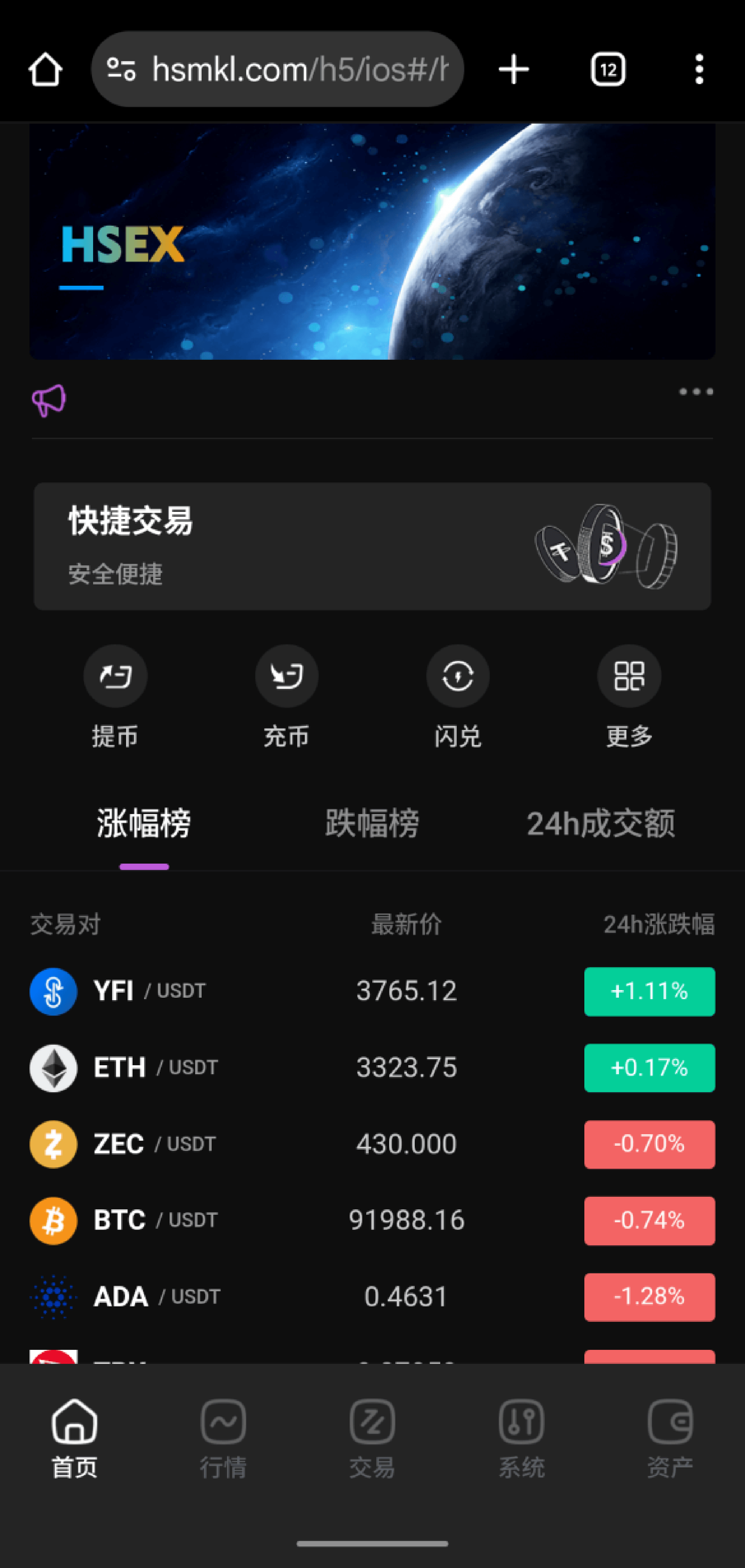
Task: Show the open tabs switcher
Action: [607, 69]
